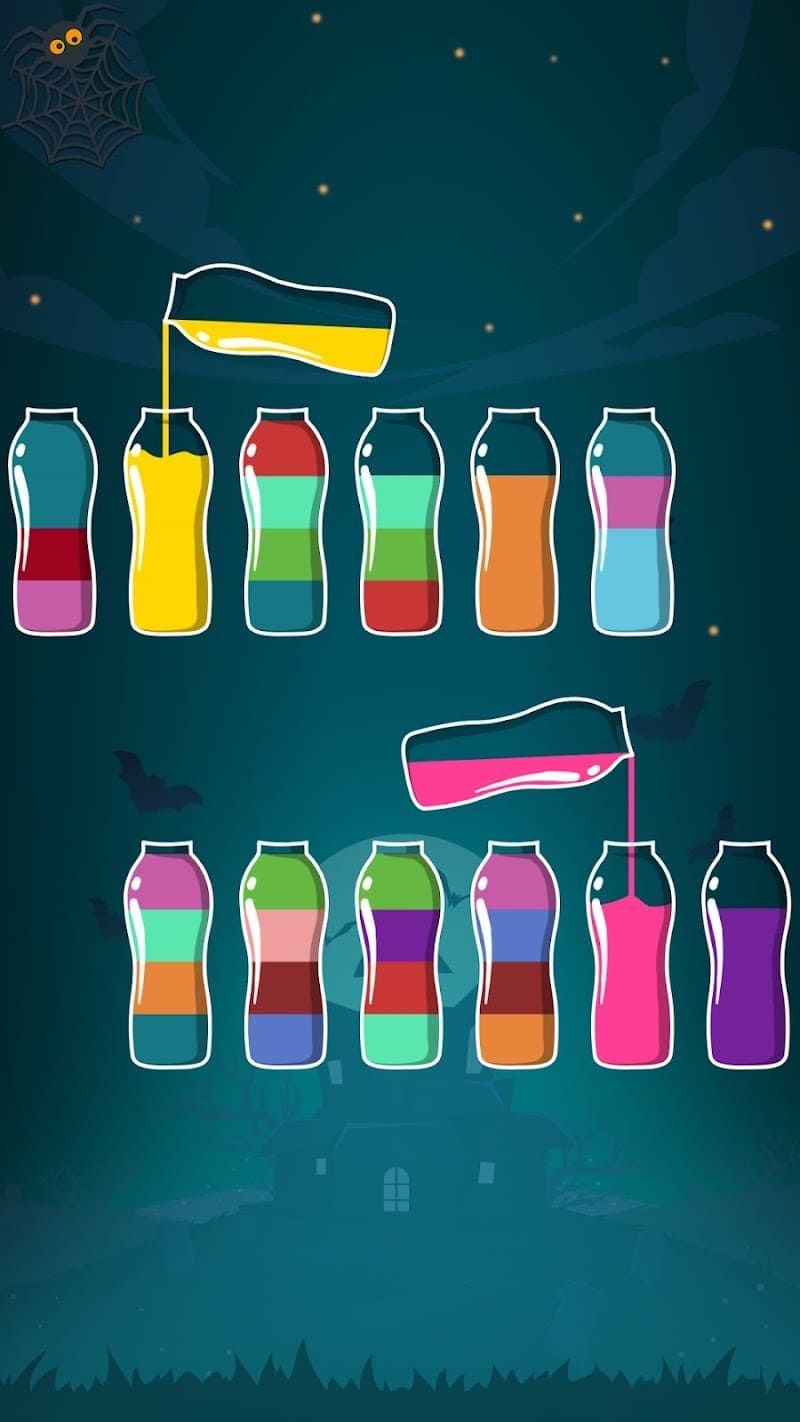The image size is (800, 1422).
Task: Select the bottle filled only with orange
Action: [x=515, y=540]
